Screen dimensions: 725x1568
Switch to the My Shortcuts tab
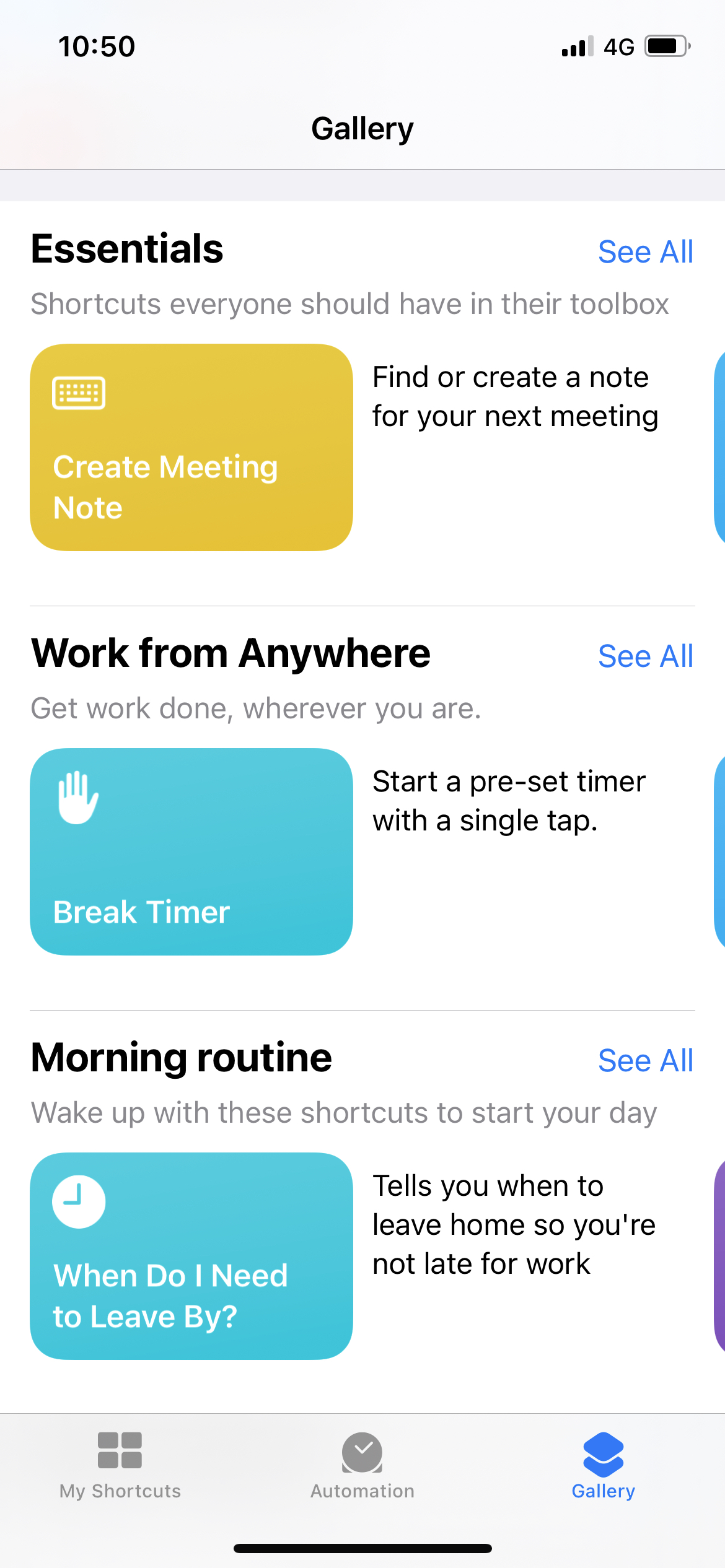[x=120, y=1465]
